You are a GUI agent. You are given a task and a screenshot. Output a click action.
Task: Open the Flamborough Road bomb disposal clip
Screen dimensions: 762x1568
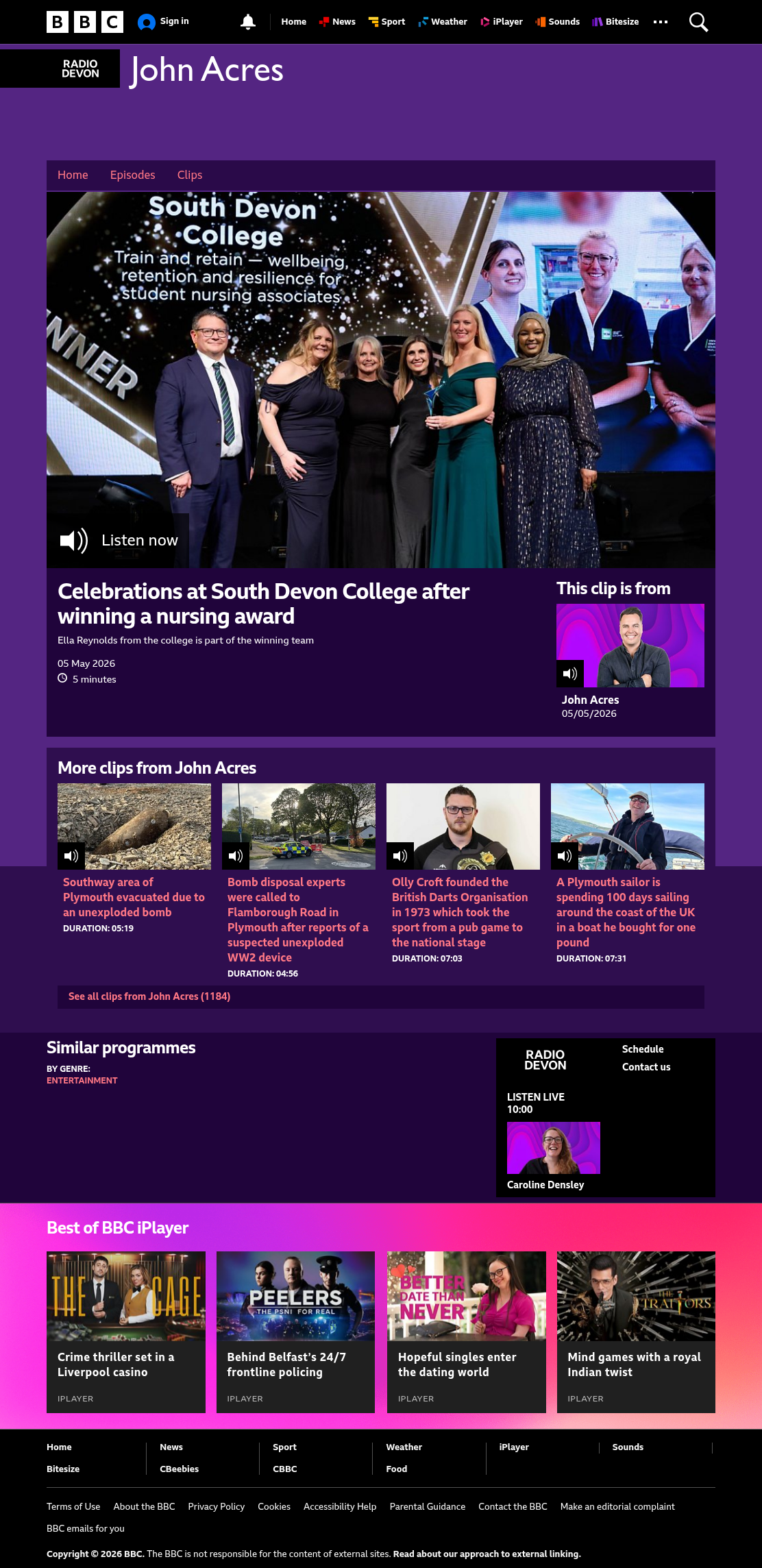(x=298, y=920)
